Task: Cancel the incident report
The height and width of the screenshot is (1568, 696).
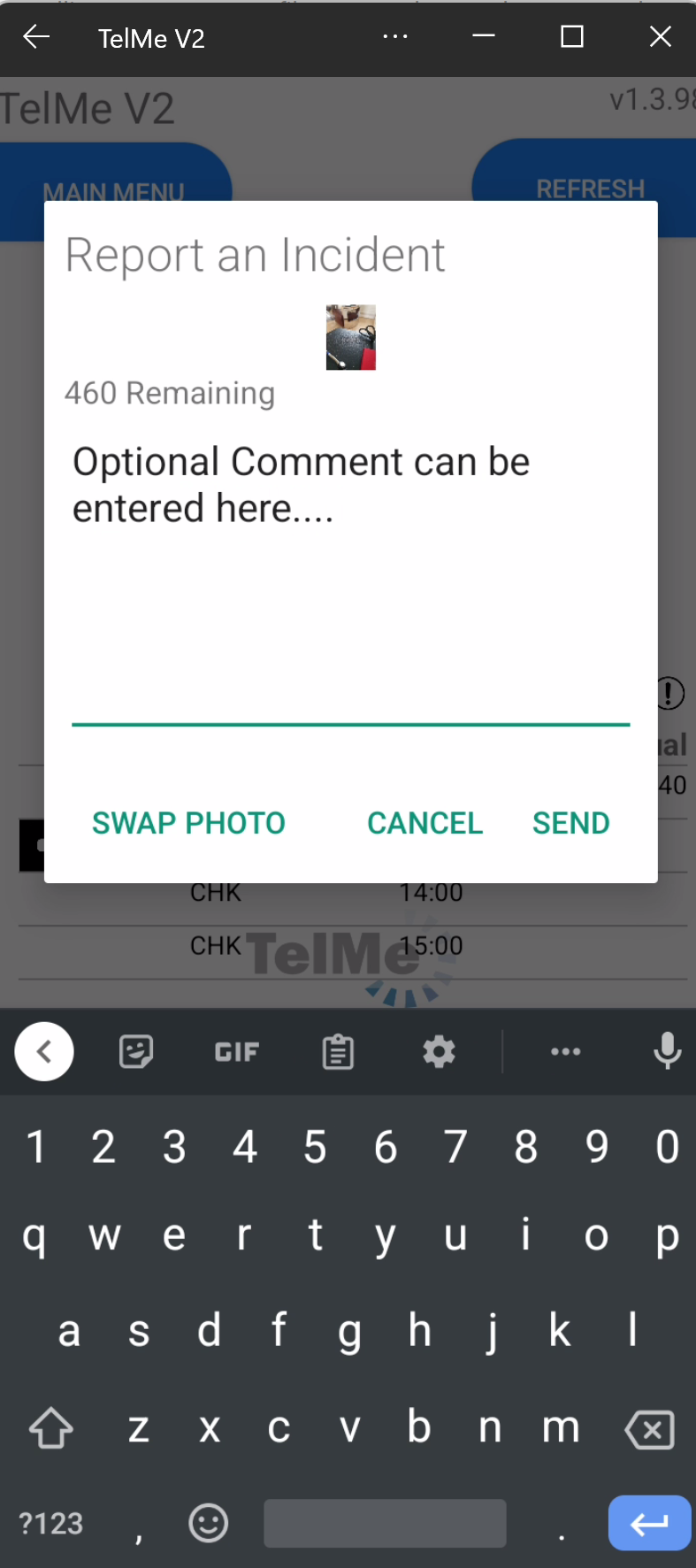Action: tap(424, 823)
